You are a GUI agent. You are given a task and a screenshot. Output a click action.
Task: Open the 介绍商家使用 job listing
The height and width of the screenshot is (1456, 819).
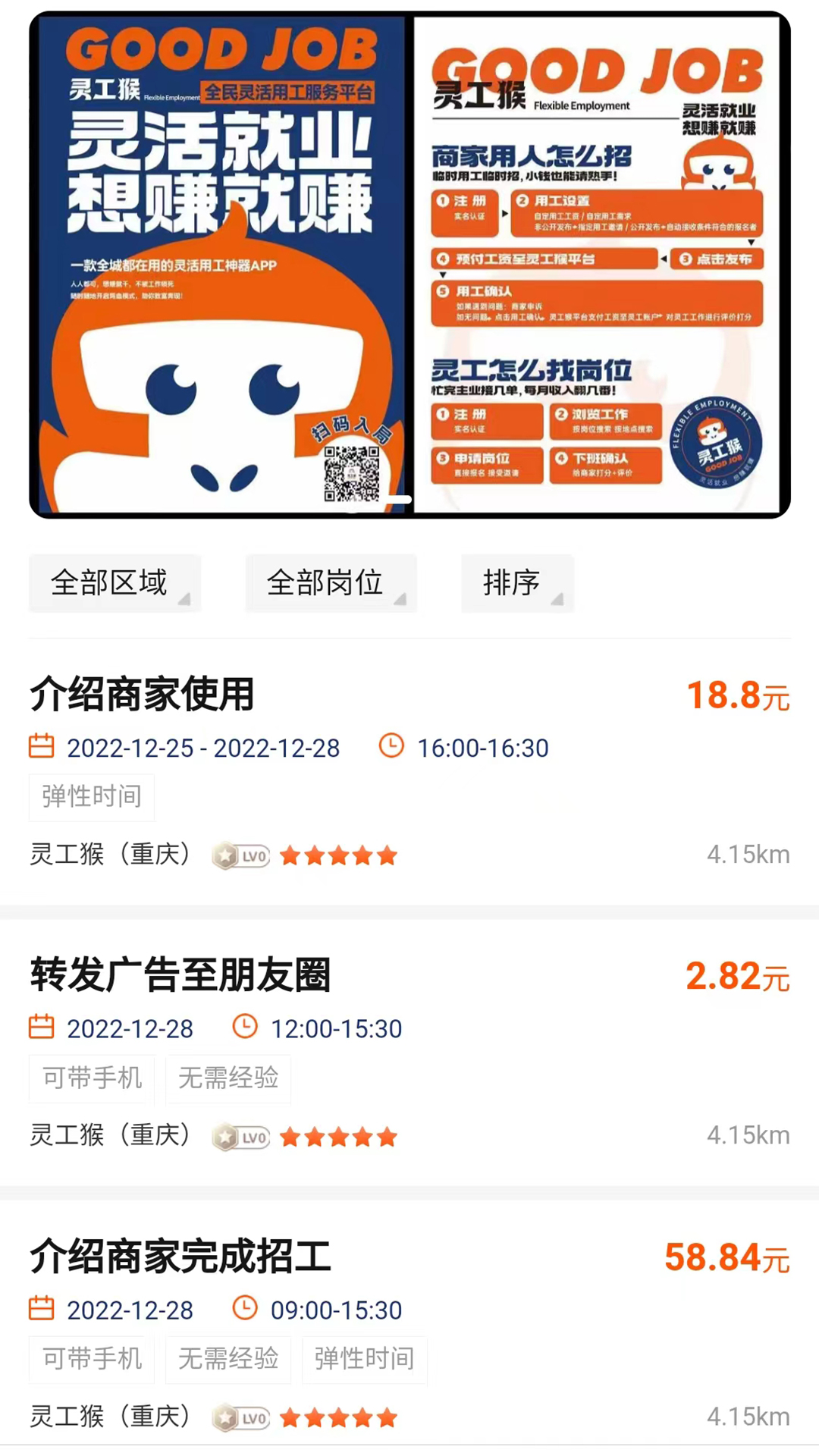(140, 694)
